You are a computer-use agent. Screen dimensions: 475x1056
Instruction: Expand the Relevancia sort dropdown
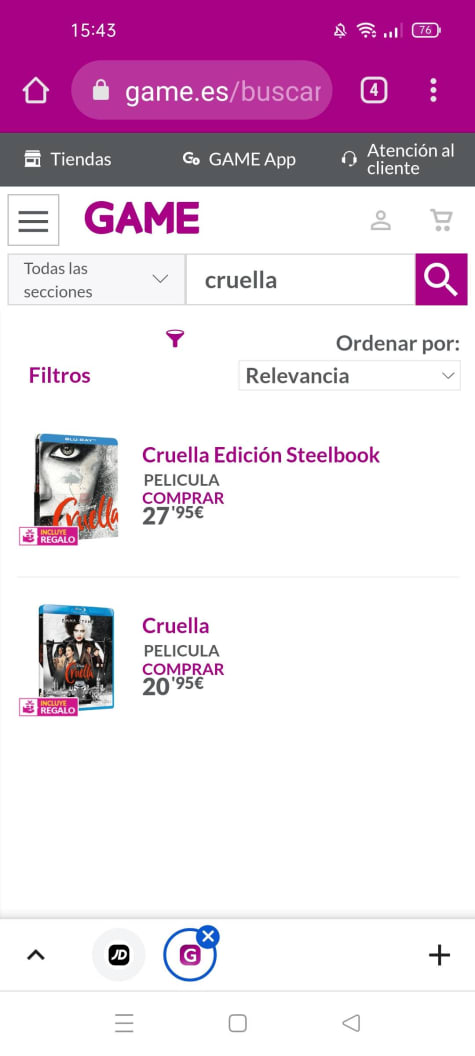click(x=350, y=376)
